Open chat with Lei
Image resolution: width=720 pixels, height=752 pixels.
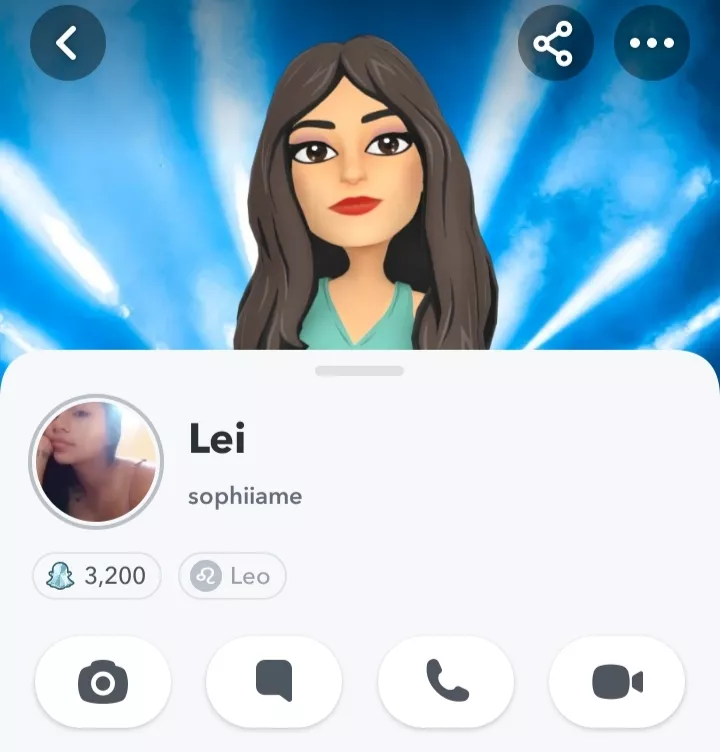(x=274, y=683)
